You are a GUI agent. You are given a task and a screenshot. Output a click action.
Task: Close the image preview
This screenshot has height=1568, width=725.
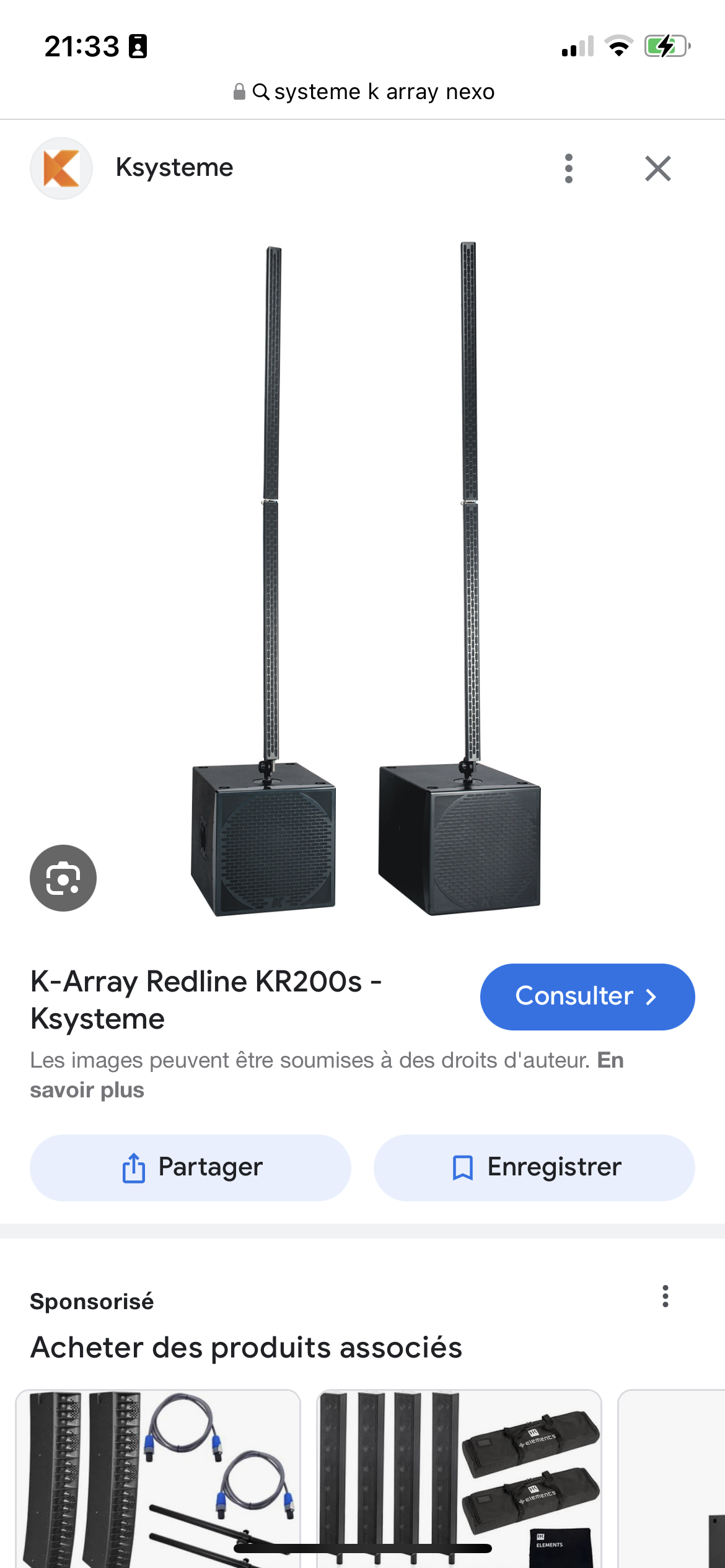(657, 168)
